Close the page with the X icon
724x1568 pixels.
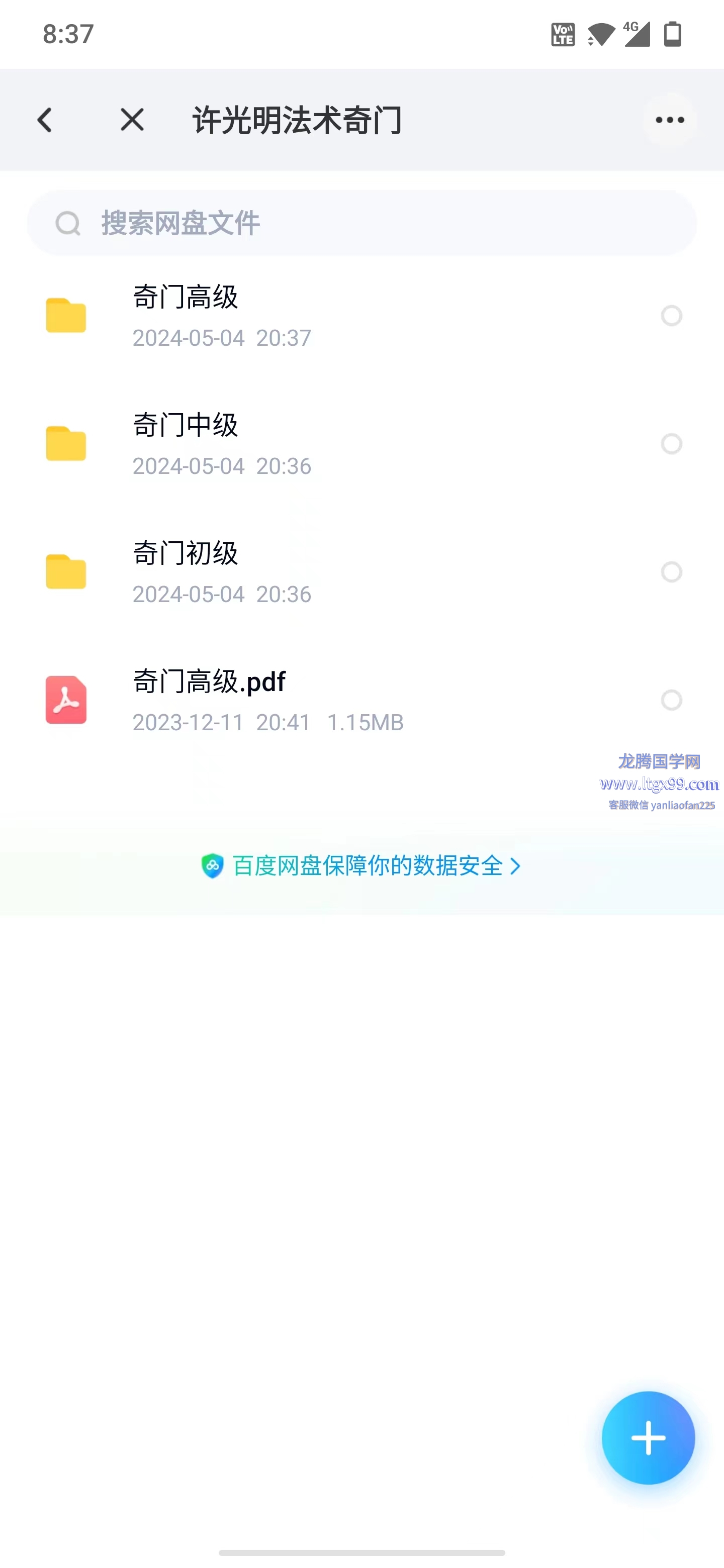click(x=132, y=120)
